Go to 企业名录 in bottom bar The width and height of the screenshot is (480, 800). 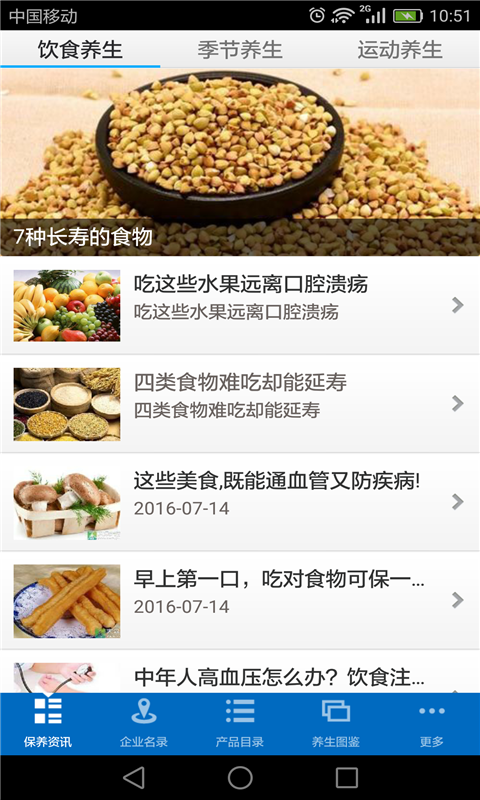[x=144, y=723]
